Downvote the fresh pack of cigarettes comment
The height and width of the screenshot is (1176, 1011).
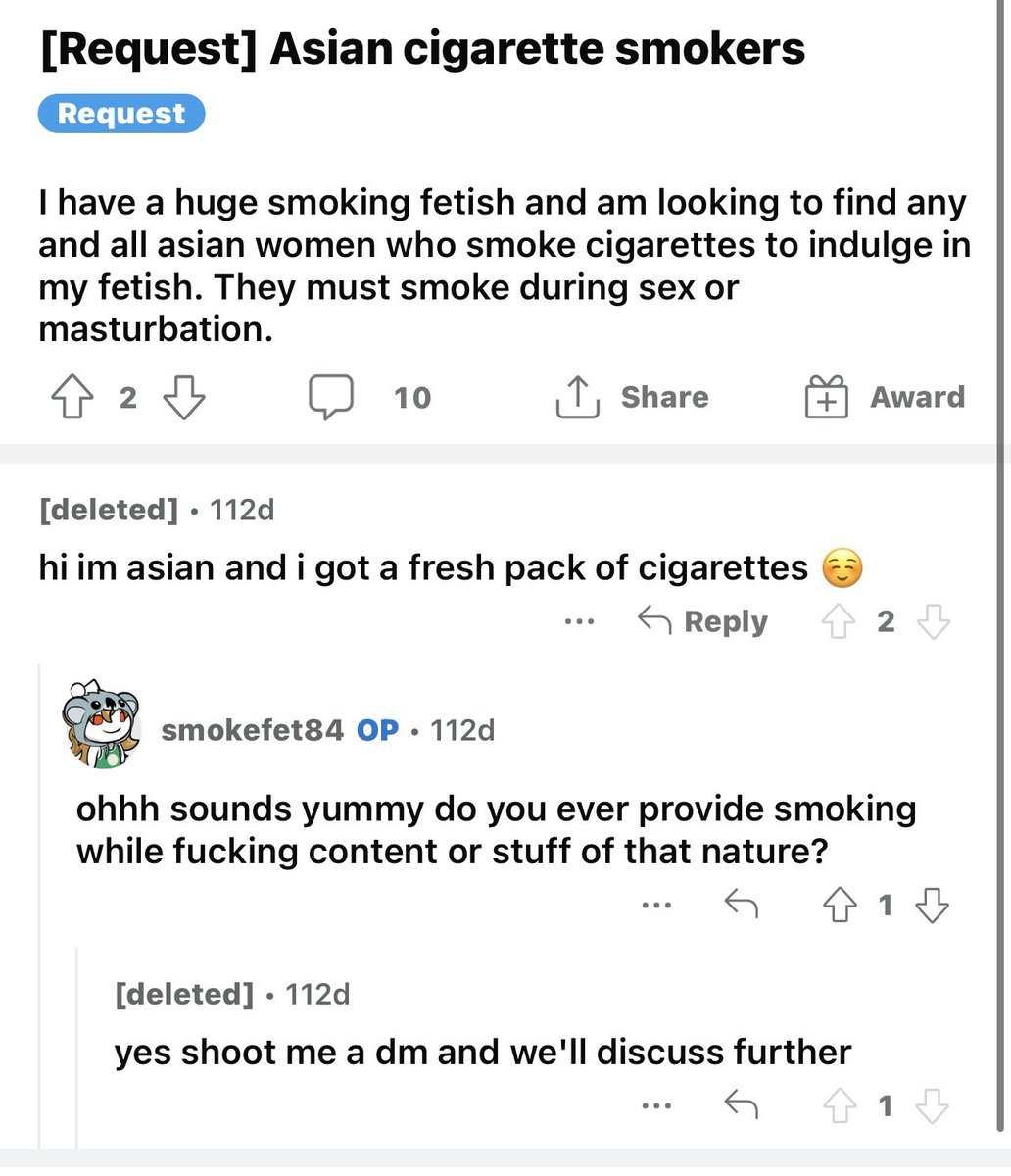coord(934,621)
